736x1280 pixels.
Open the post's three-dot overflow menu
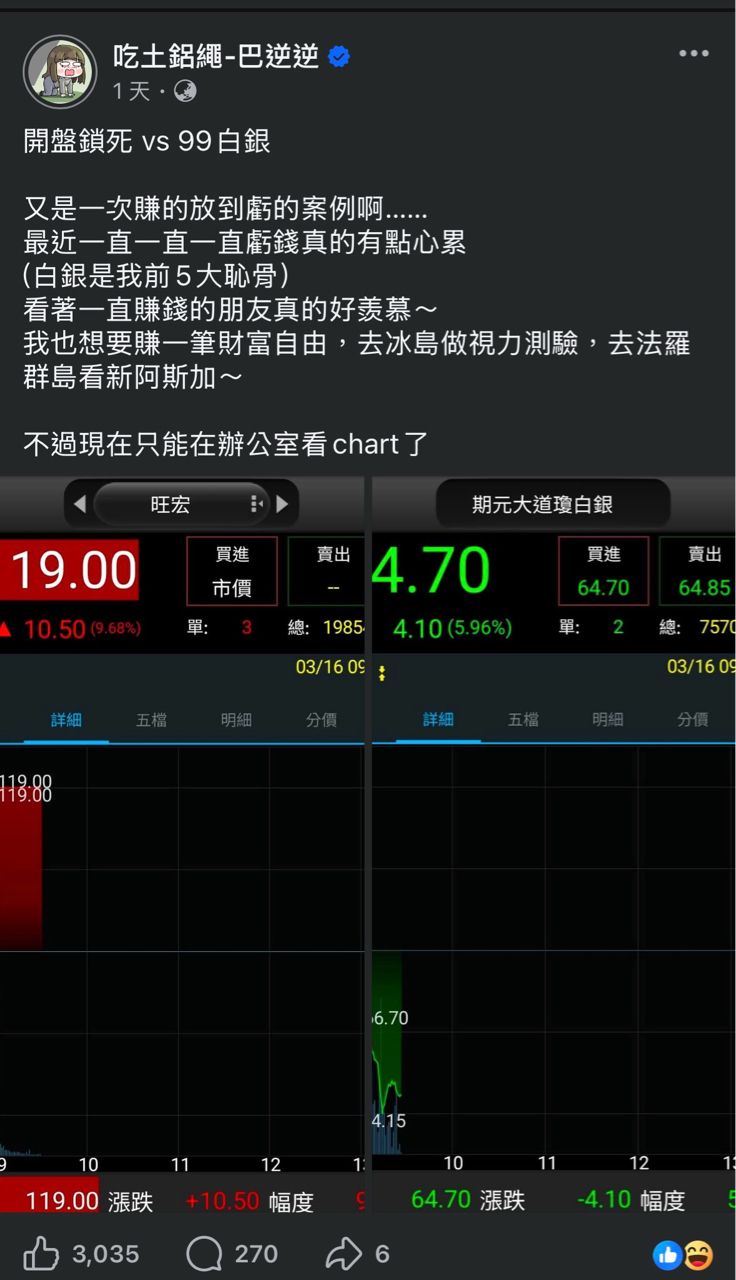(693, 54)
